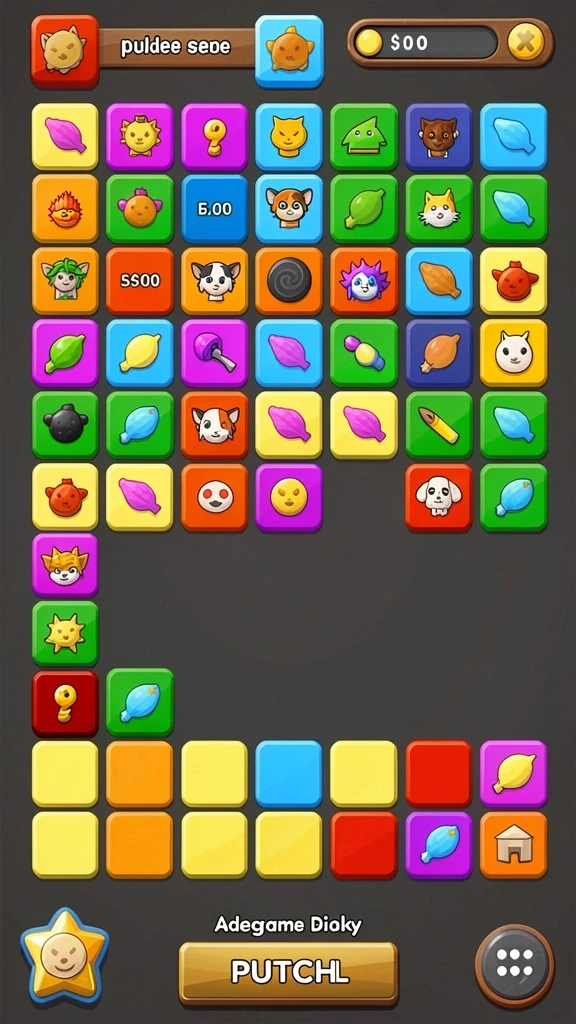Open the round six-dot menu button
This screenshot has height=1024, width=576.
point(515,964)
